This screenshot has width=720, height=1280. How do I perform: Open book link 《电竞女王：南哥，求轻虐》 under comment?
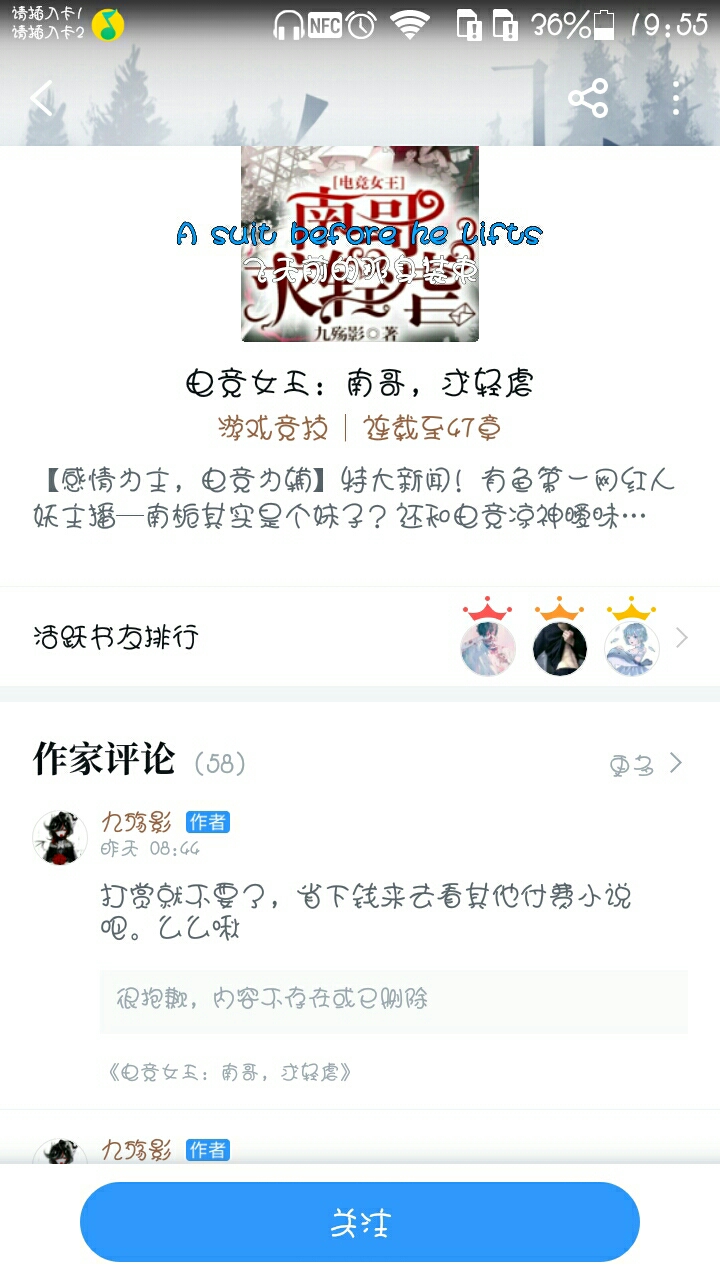click(229, 1073)
